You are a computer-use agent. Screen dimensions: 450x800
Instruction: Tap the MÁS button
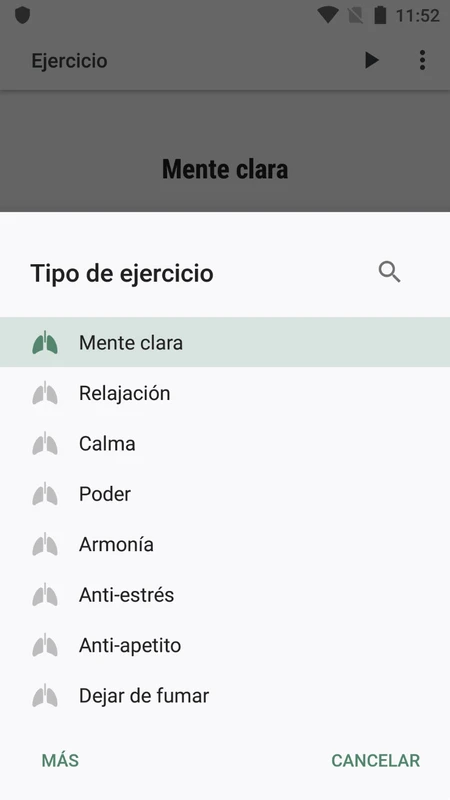(60, 760)
